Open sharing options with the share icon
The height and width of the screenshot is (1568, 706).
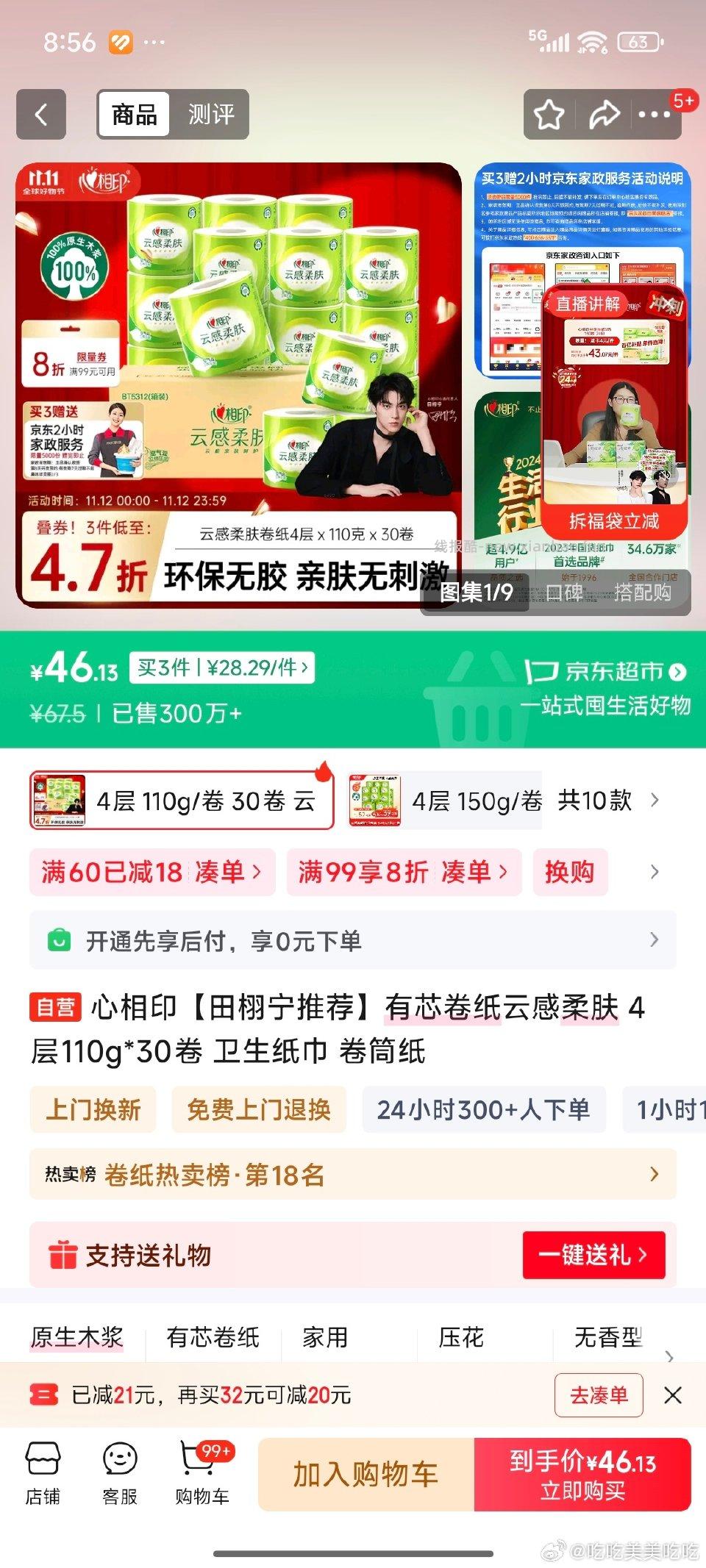605,115
